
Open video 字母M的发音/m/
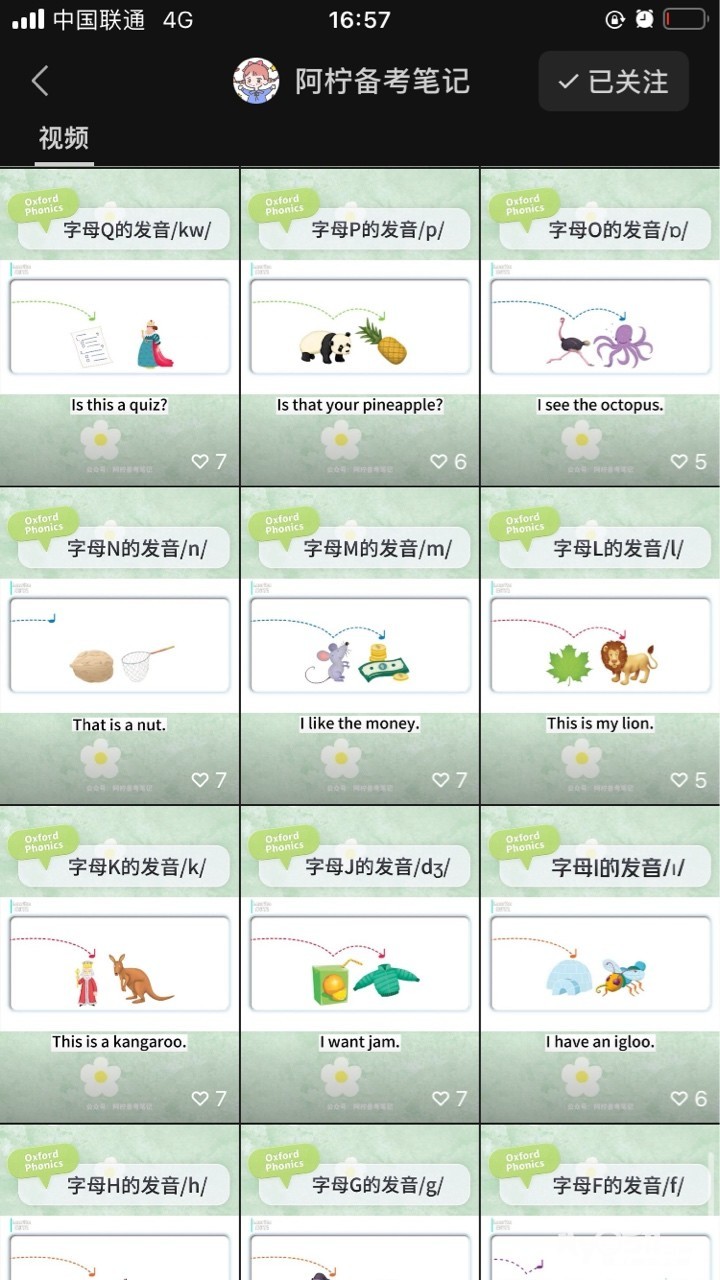click(360, 646)
